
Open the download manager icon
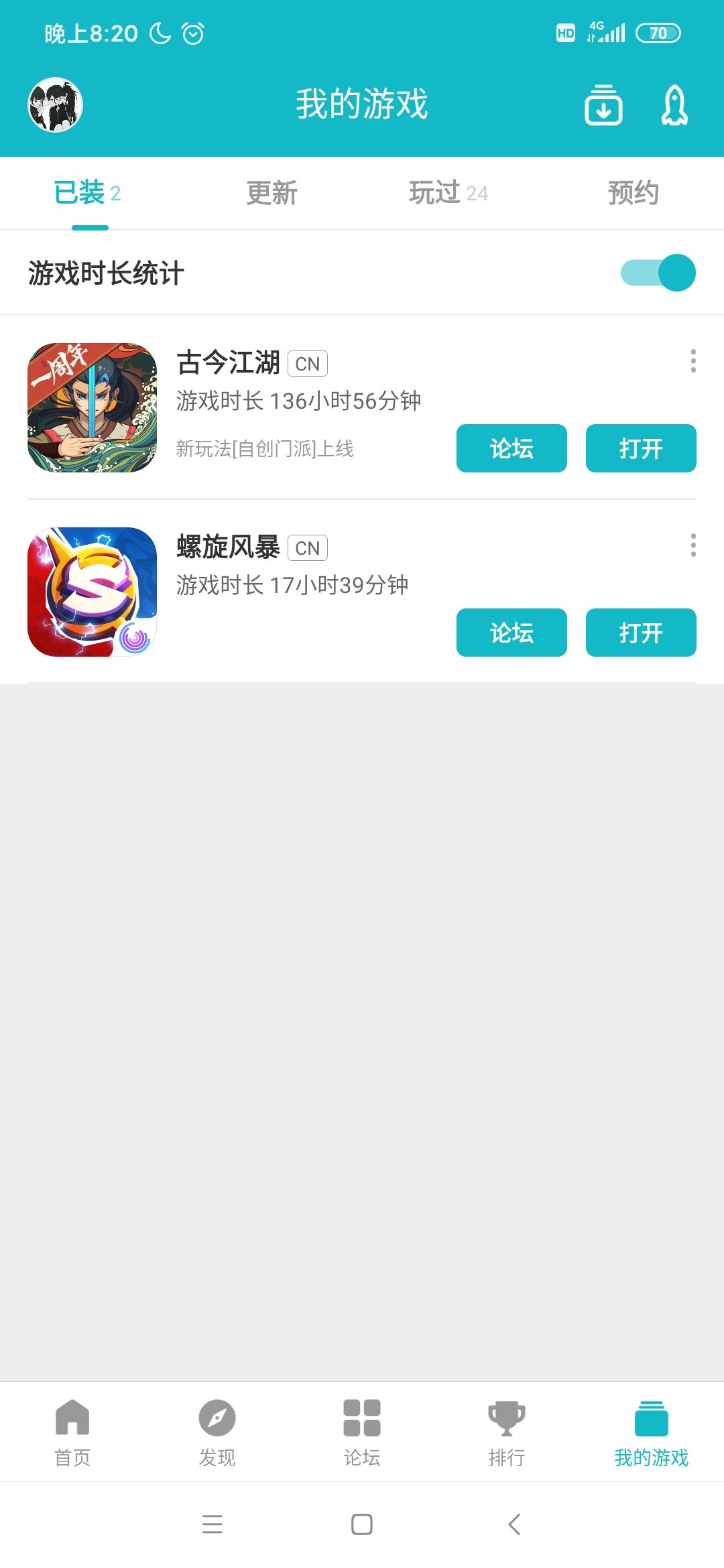[603, 105]
